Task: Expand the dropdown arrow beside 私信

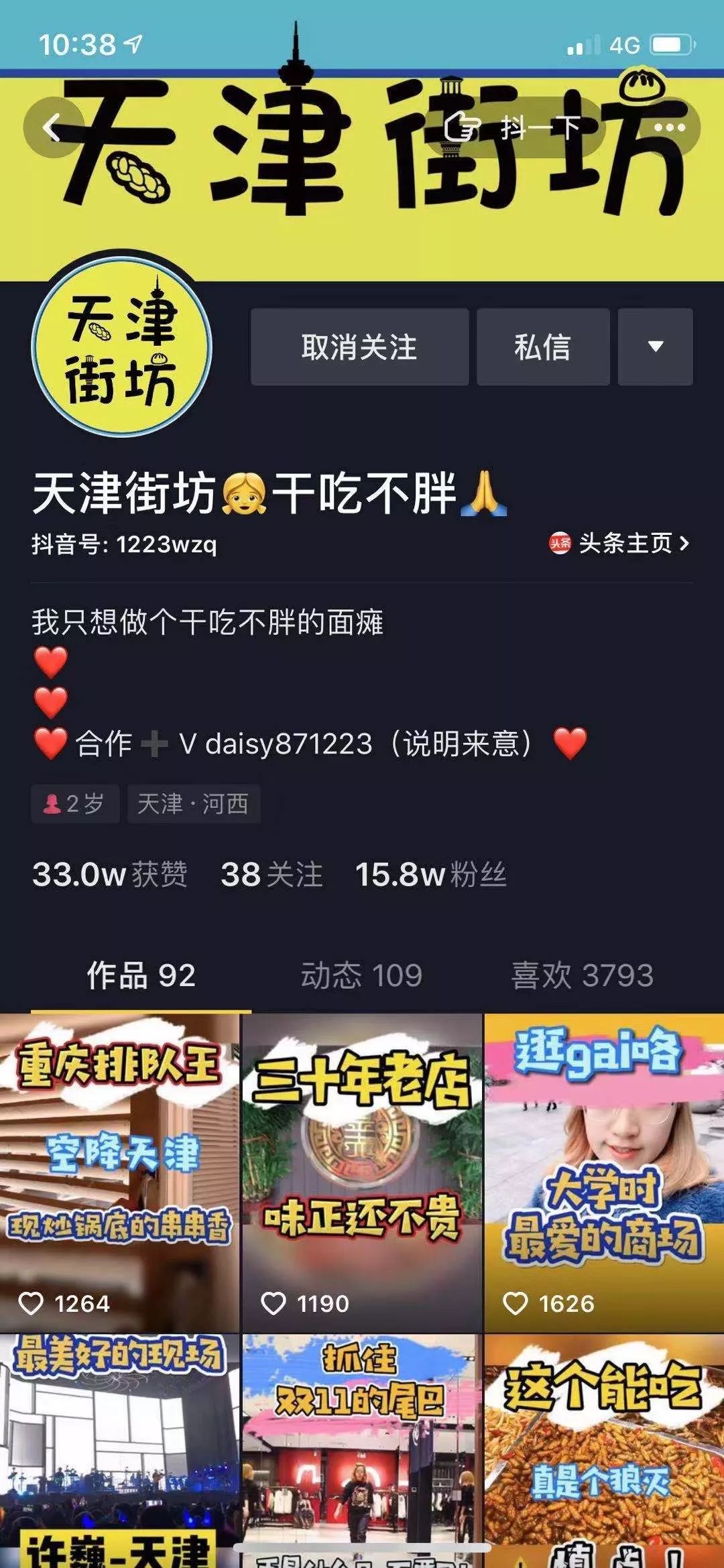Action: click(x=655, y=347)
